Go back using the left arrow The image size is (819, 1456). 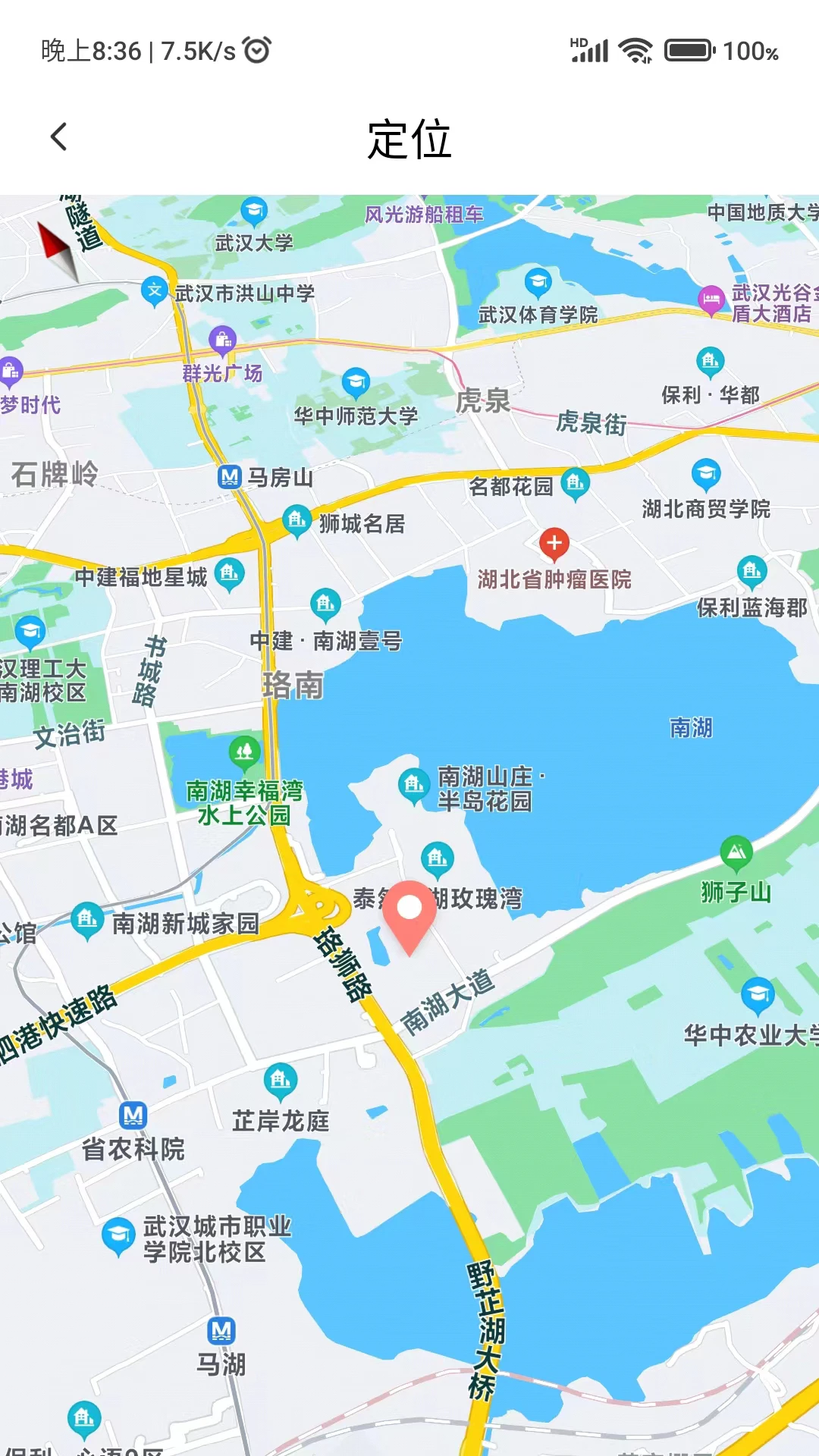[58, 136]
